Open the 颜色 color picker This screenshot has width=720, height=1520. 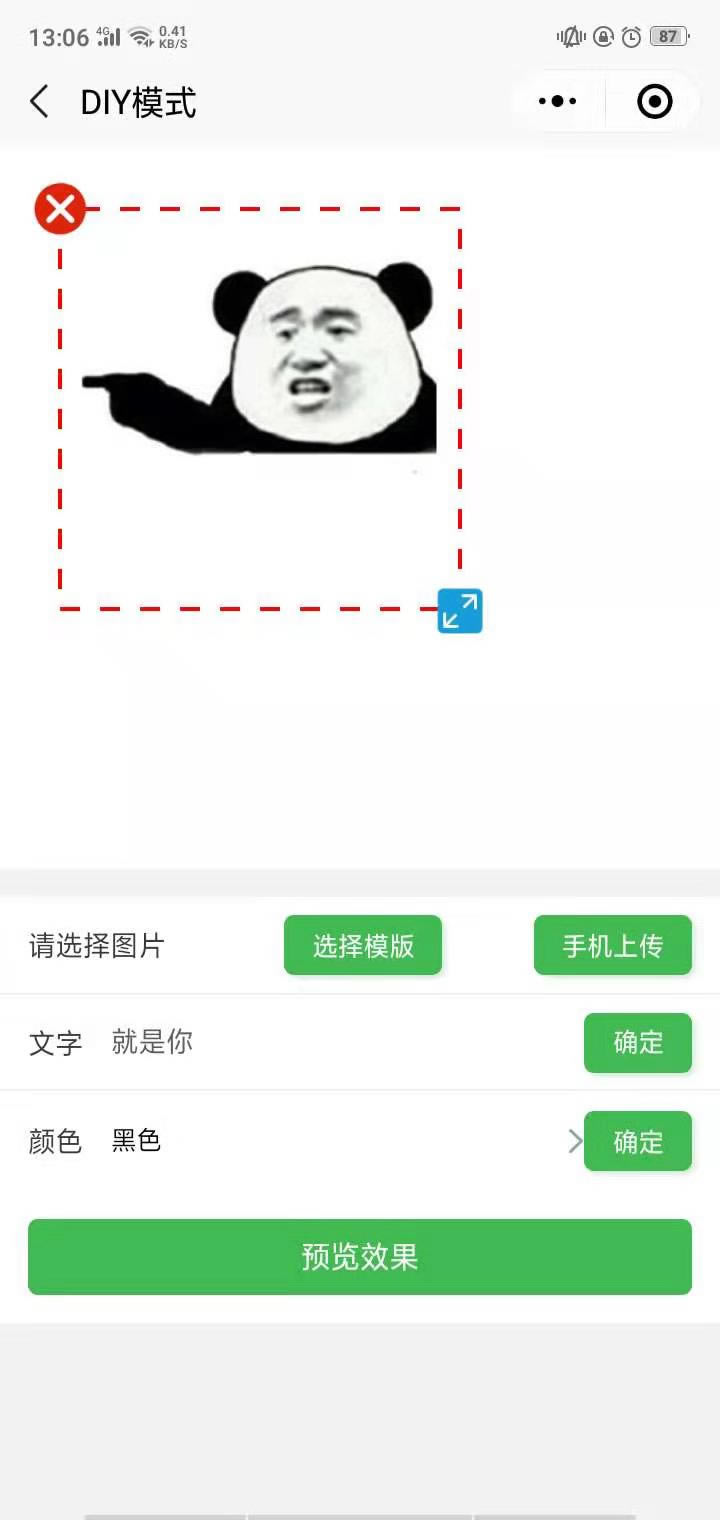[x=340, y=1141]
